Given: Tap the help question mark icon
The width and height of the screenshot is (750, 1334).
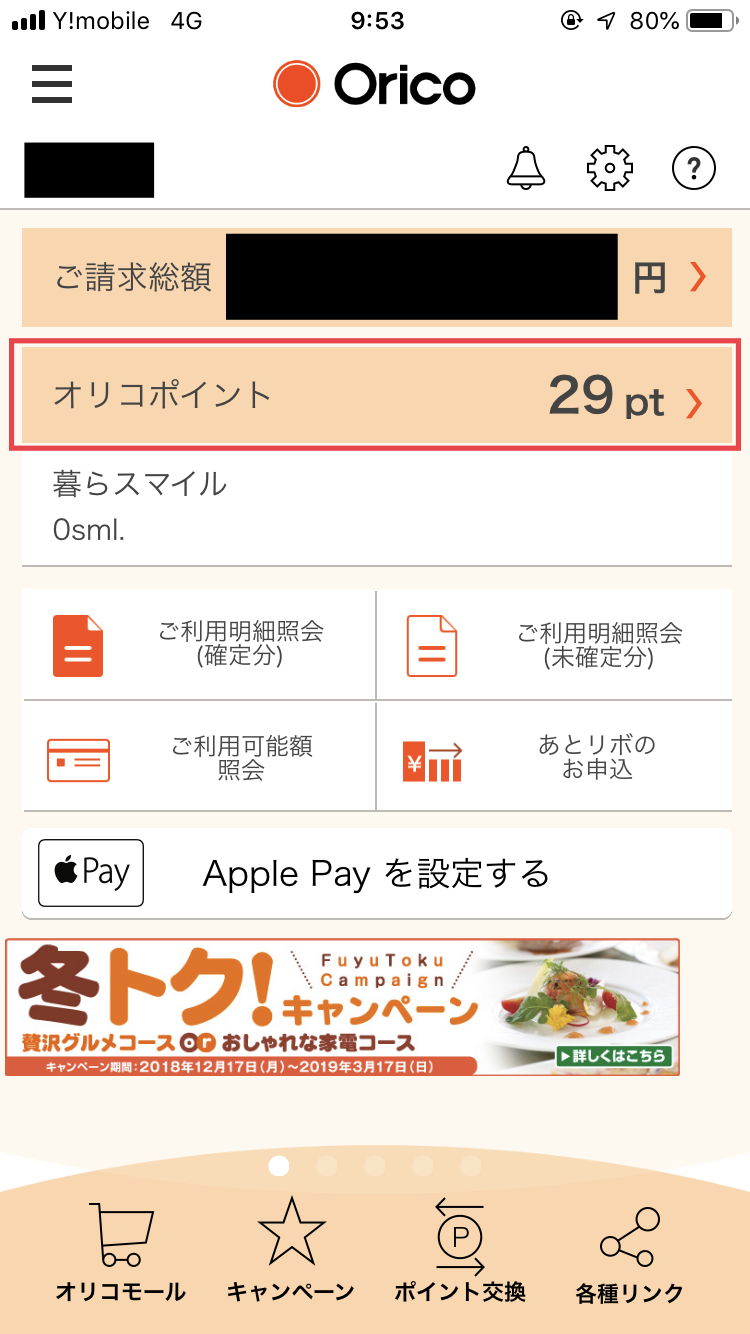Looking at the screenshot, I should point(693,168).
